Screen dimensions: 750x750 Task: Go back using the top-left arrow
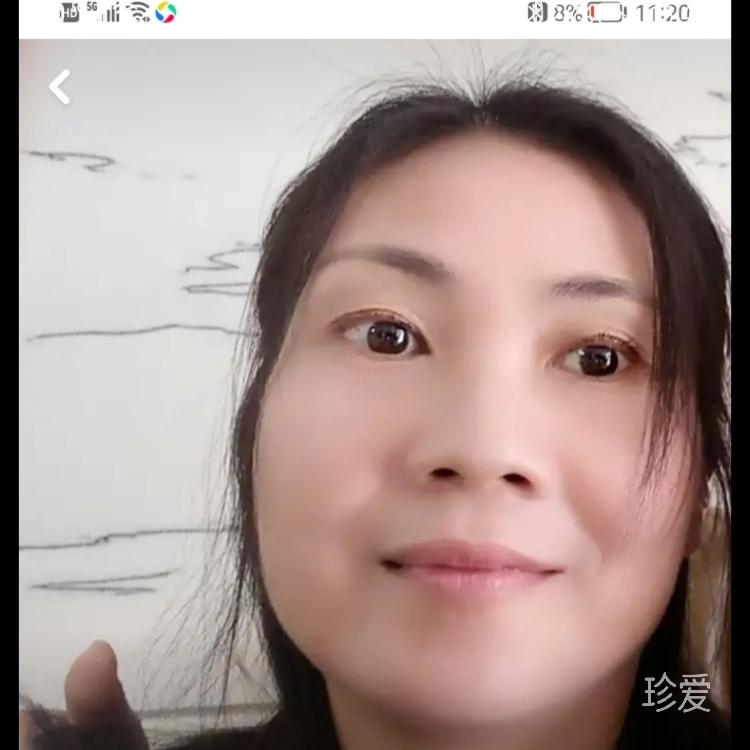click(60, 87)
